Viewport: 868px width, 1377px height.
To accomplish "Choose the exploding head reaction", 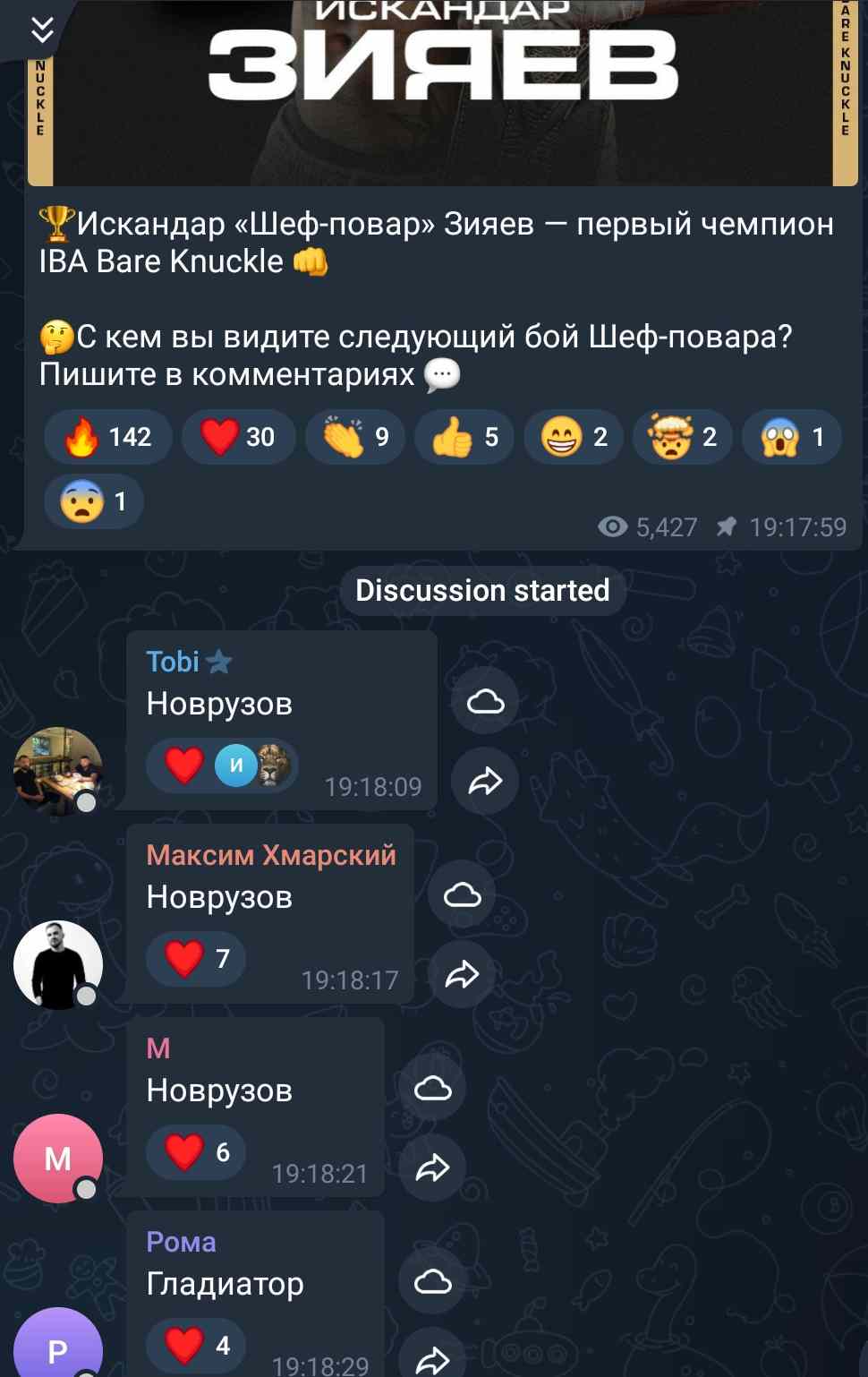I will 683,437.
